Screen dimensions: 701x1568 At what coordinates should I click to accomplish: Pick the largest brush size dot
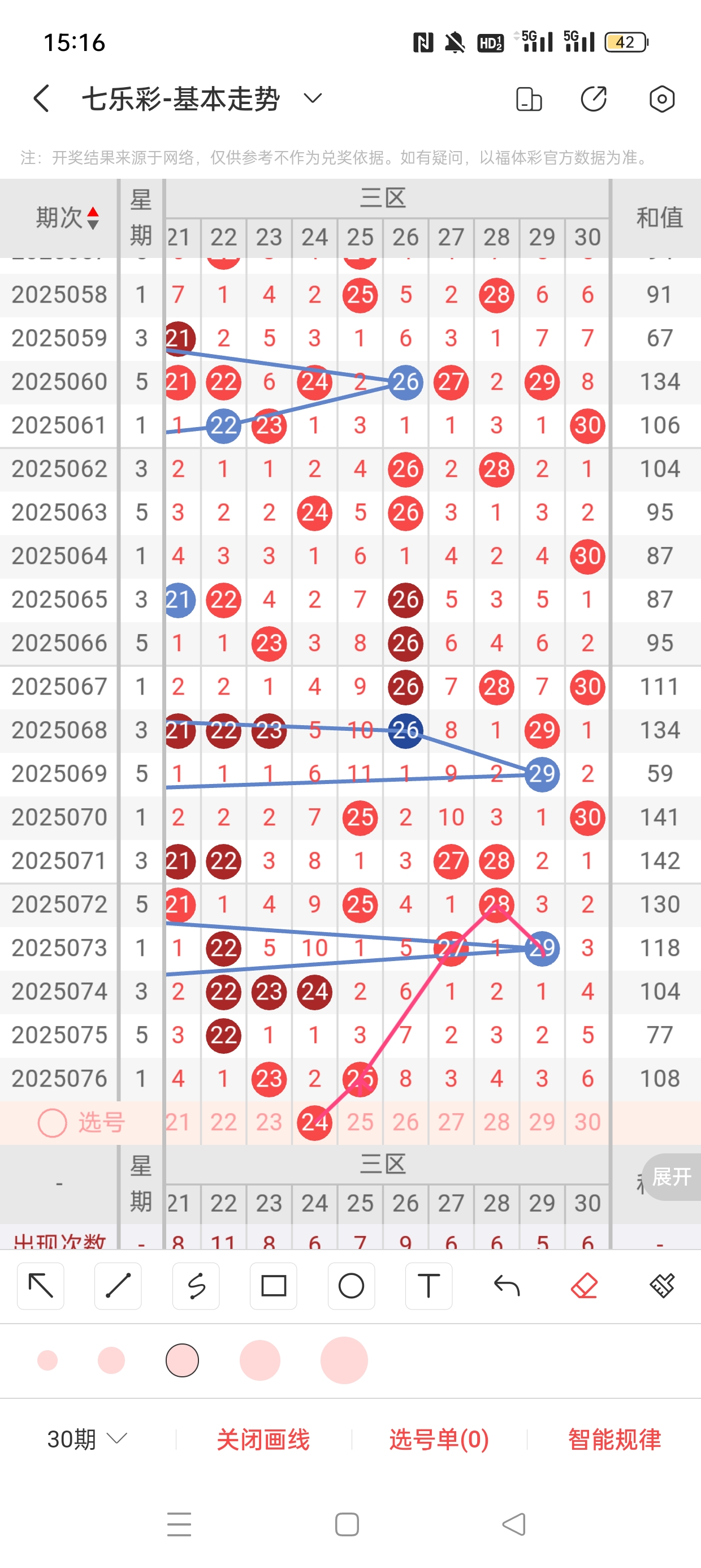tap(344, 1360)
